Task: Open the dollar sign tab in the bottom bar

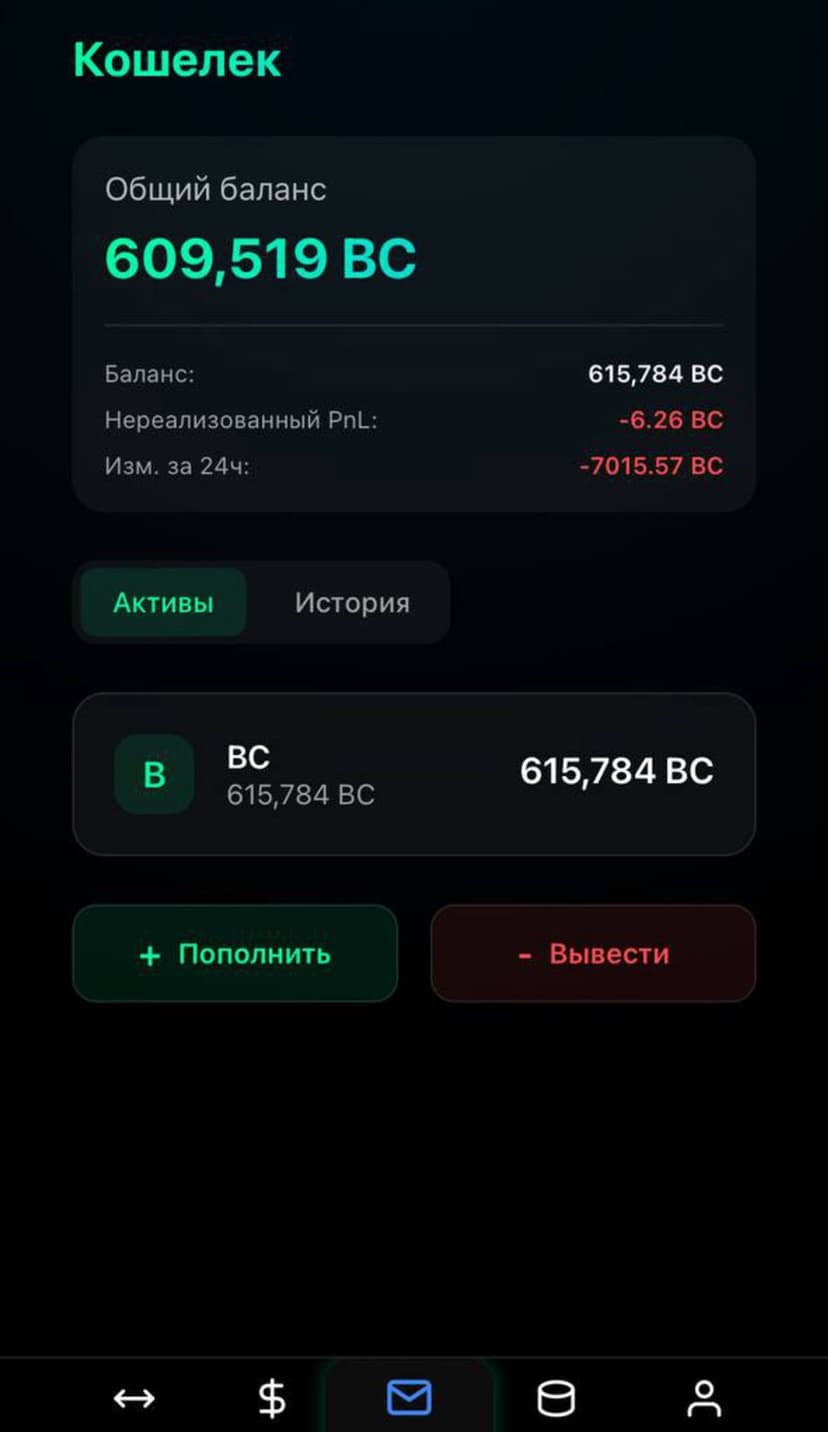Action: [272, 1398]
